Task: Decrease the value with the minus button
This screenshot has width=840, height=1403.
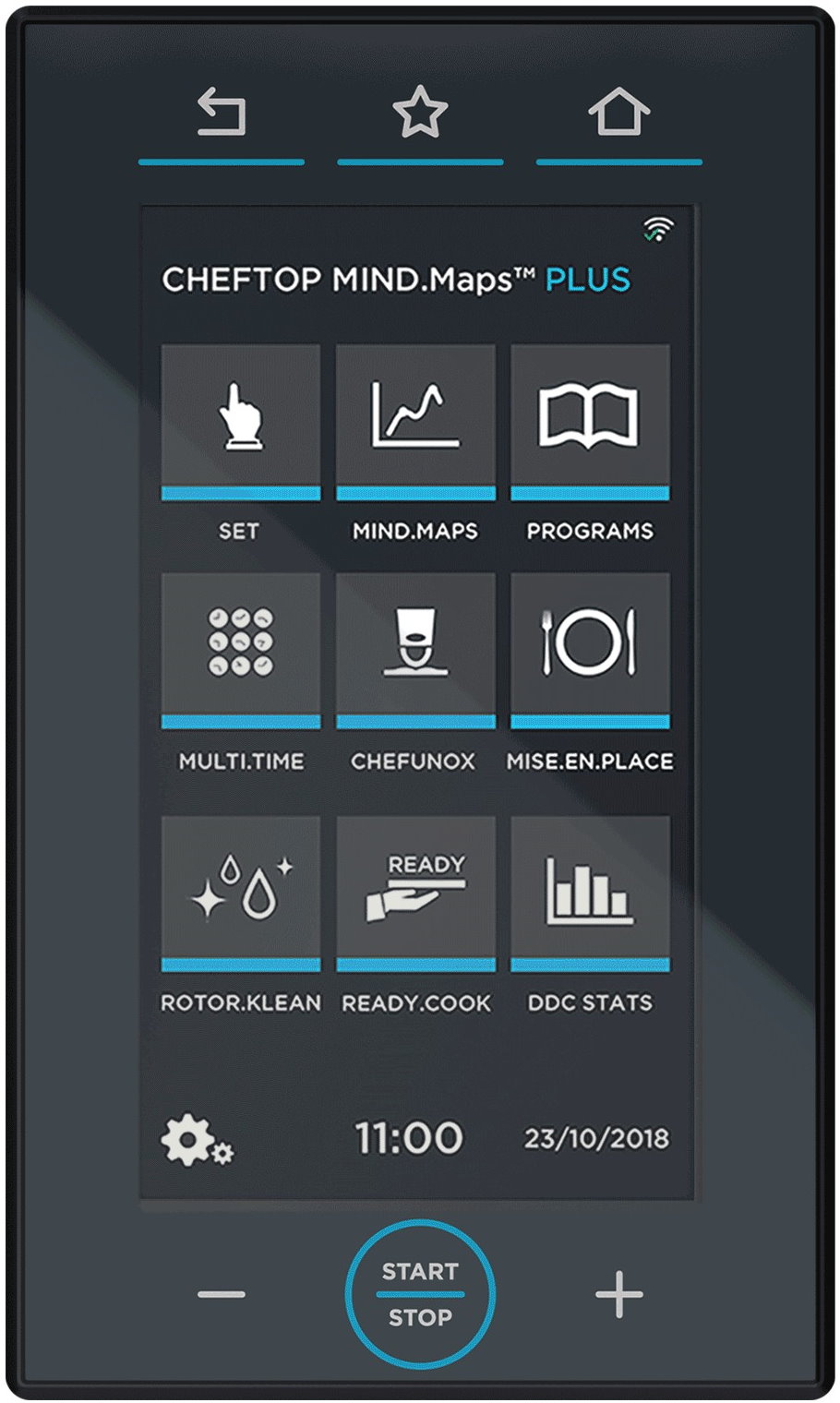Action: coord(222,1294)
